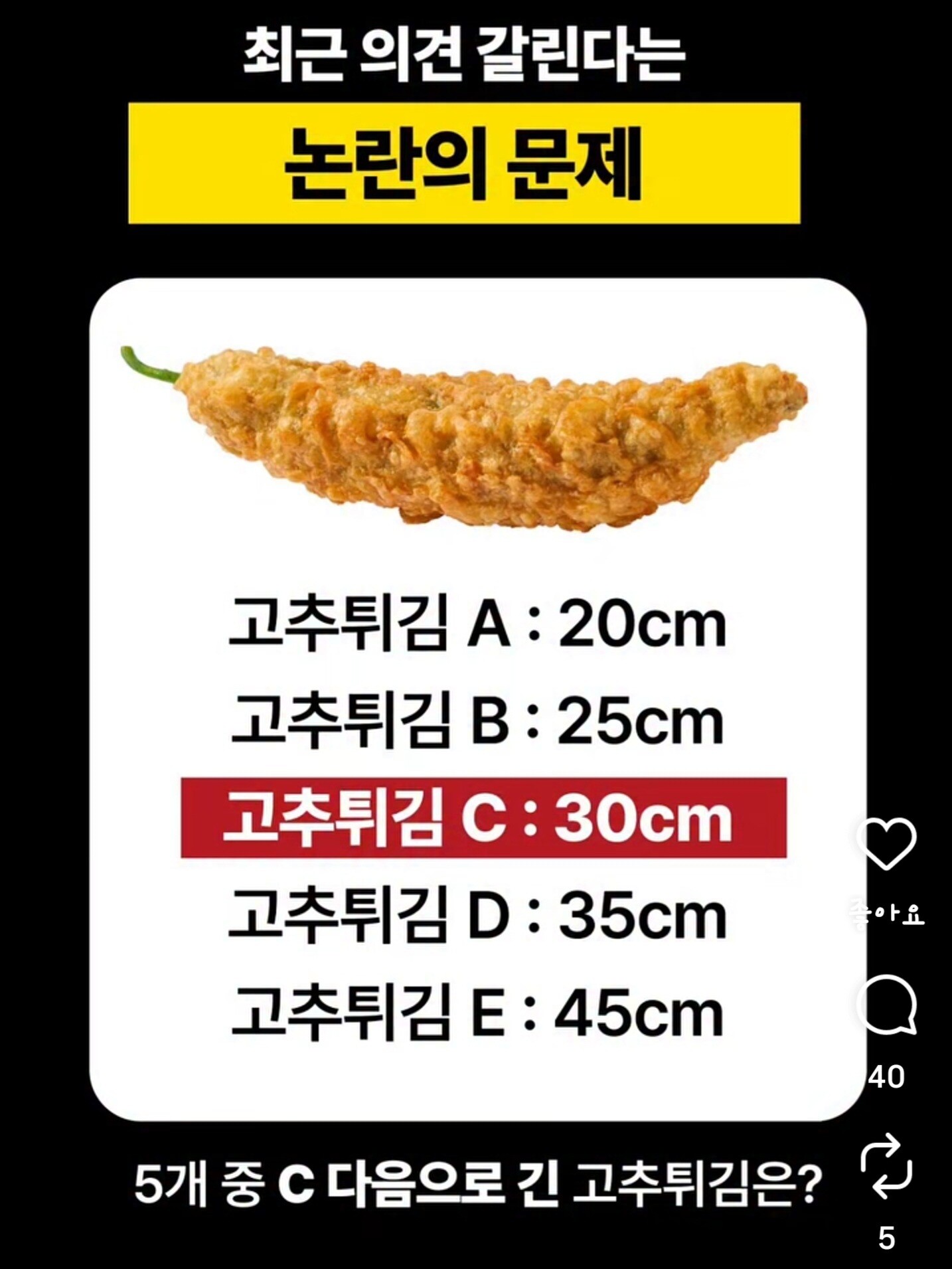Open the comments bubble icon
The height and width of the screenshot is (1269, 952).
pyautogui.click(x=887, y=1005)
